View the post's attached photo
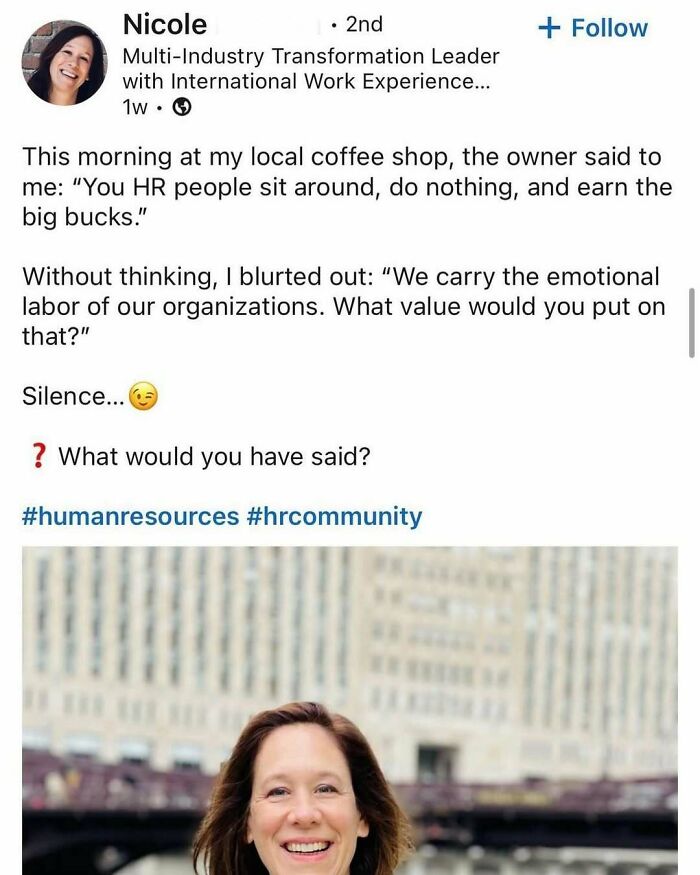700x875 pixels. pyautogui.click(x=350, y=710)
